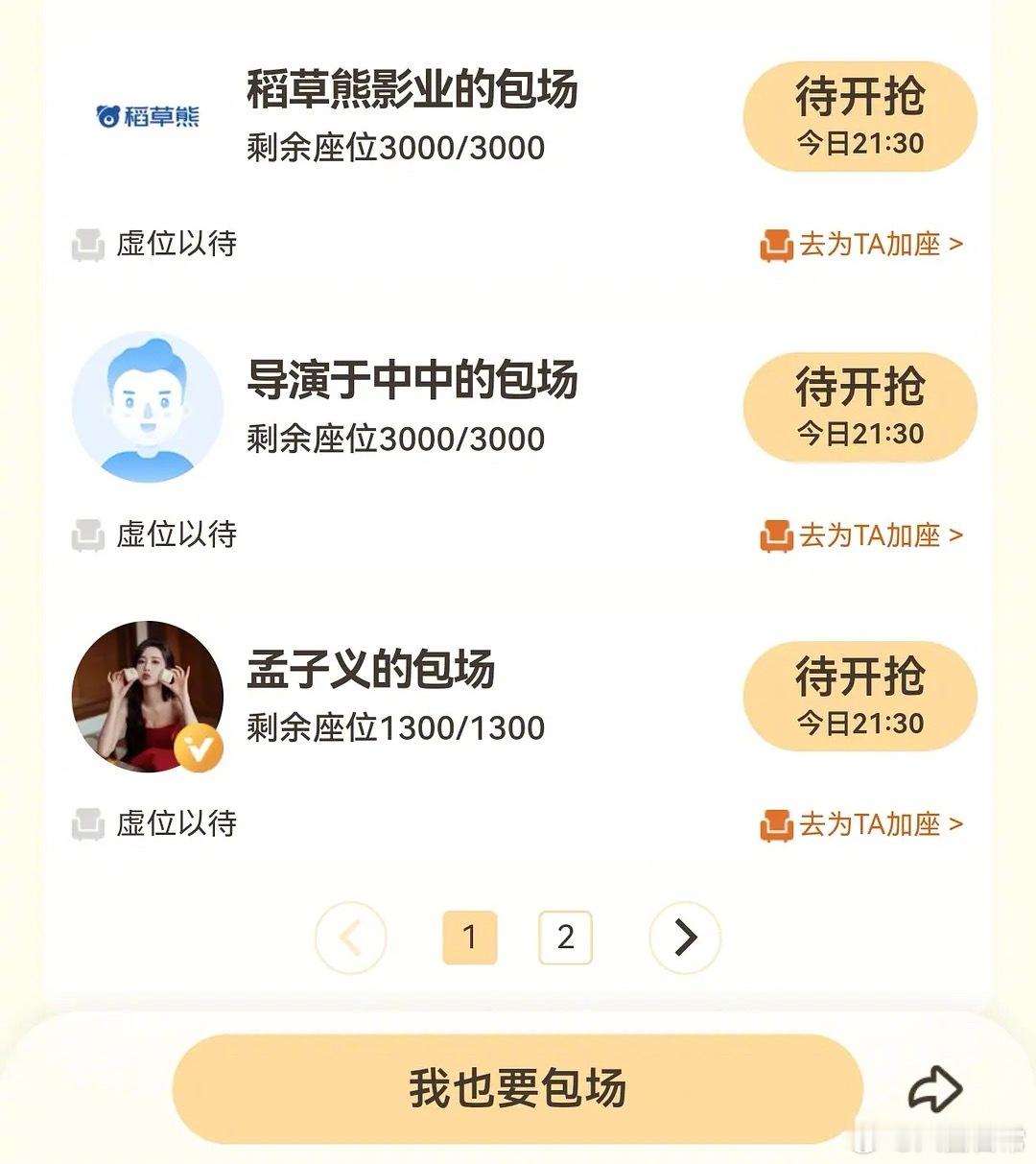Activate 待开抢 for 孟子义的包场
Viewport: 1036px width, 1164px height.
pos(859,697)
